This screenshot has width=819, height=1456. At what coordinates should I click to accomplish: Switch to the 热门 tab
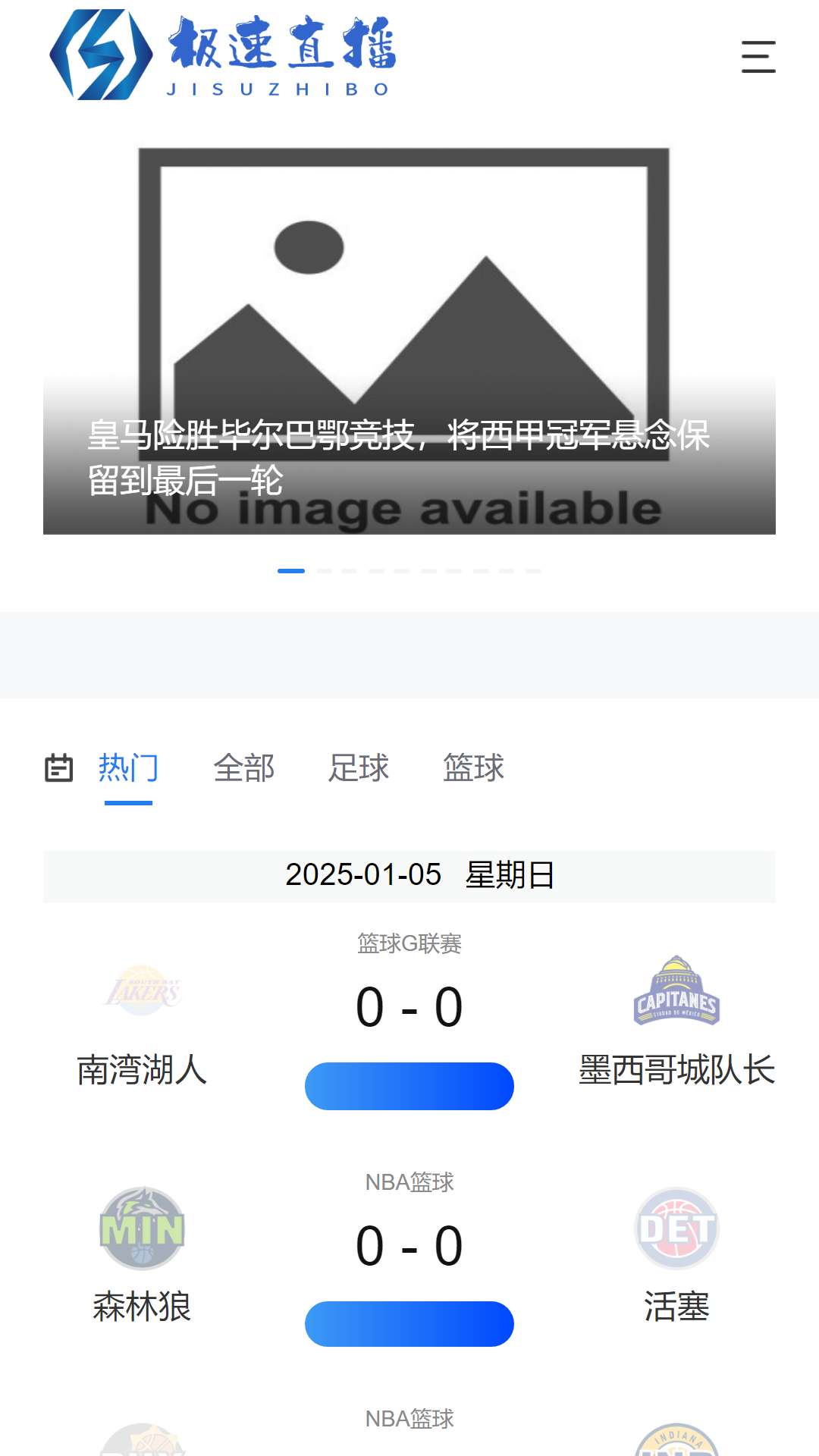128,767
